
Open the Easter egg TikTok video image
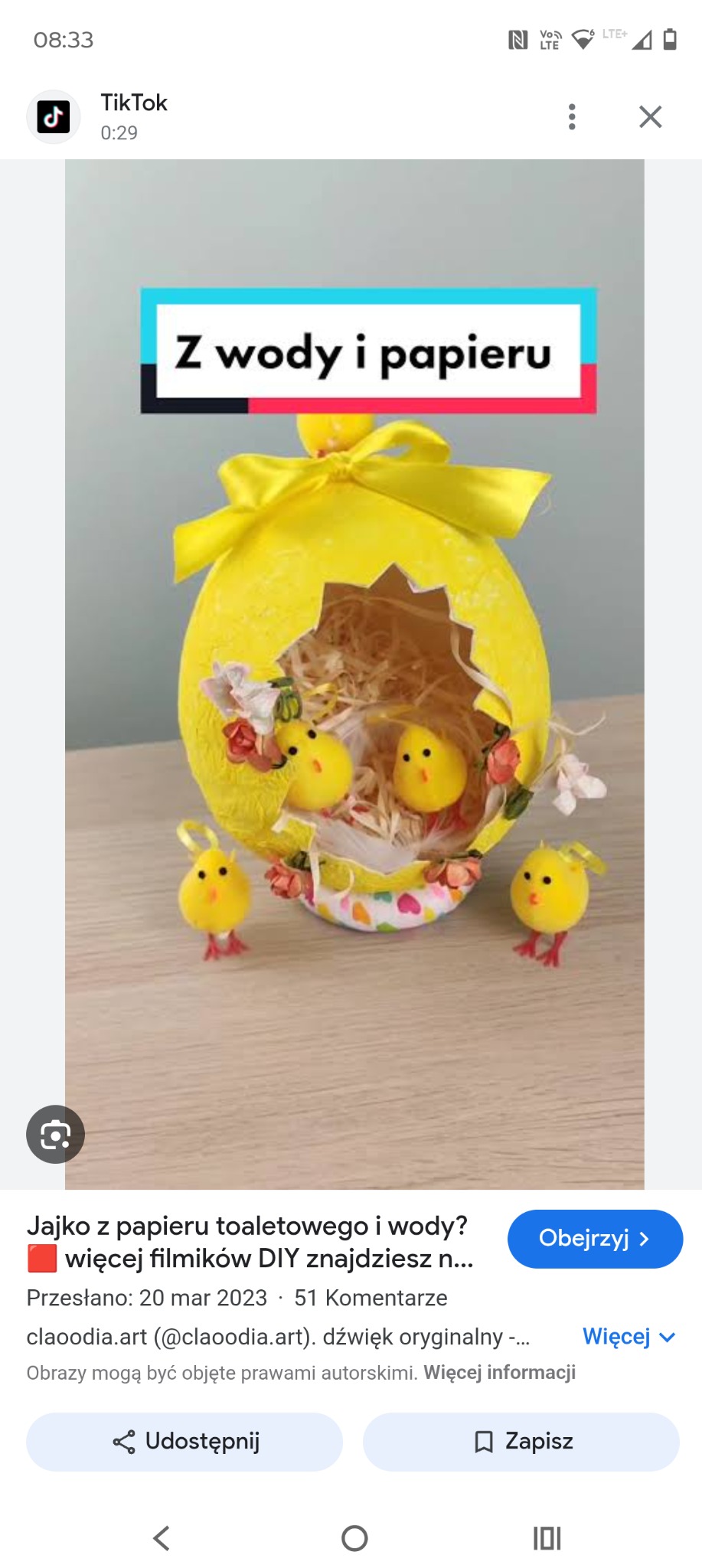coord(354,674)
